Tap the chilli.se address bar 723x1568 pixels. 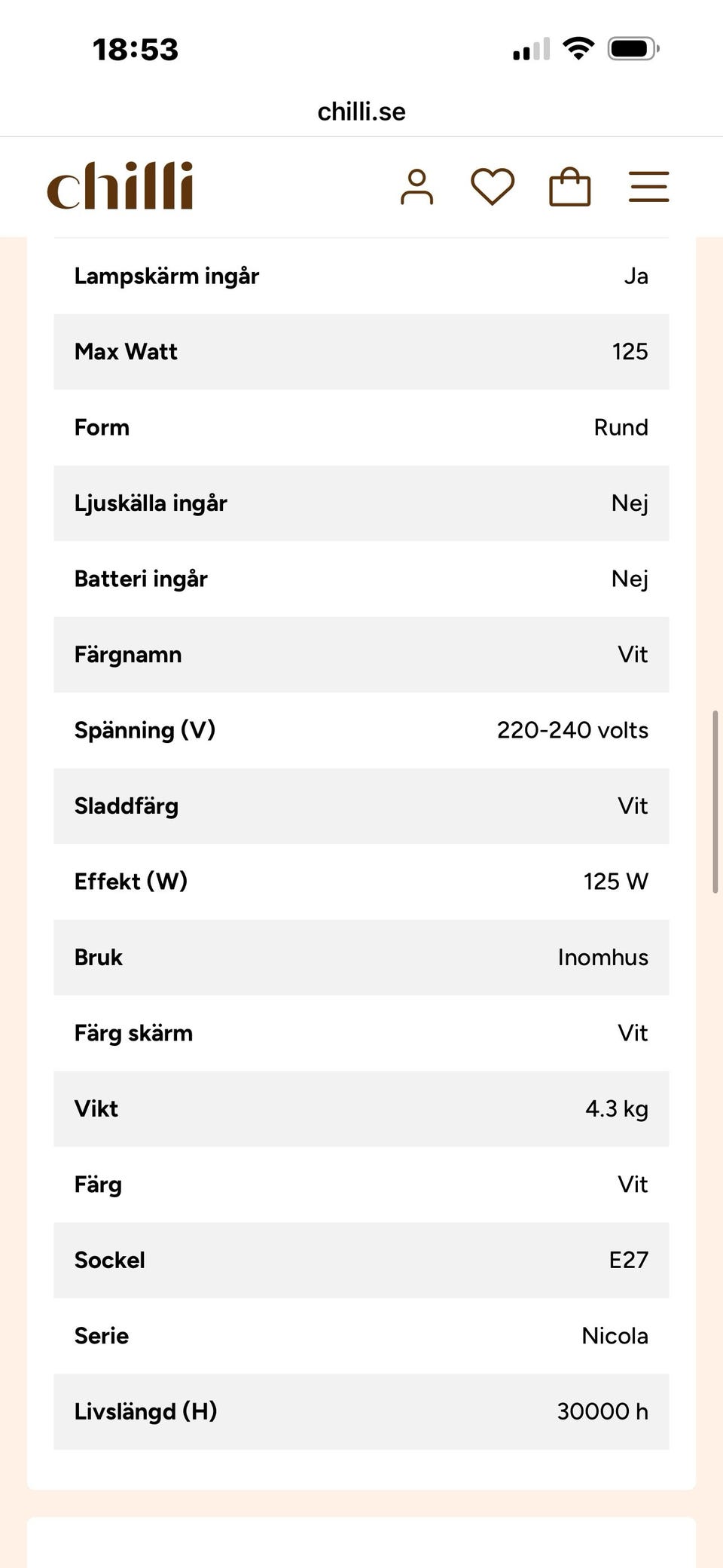tap(361, 112)
